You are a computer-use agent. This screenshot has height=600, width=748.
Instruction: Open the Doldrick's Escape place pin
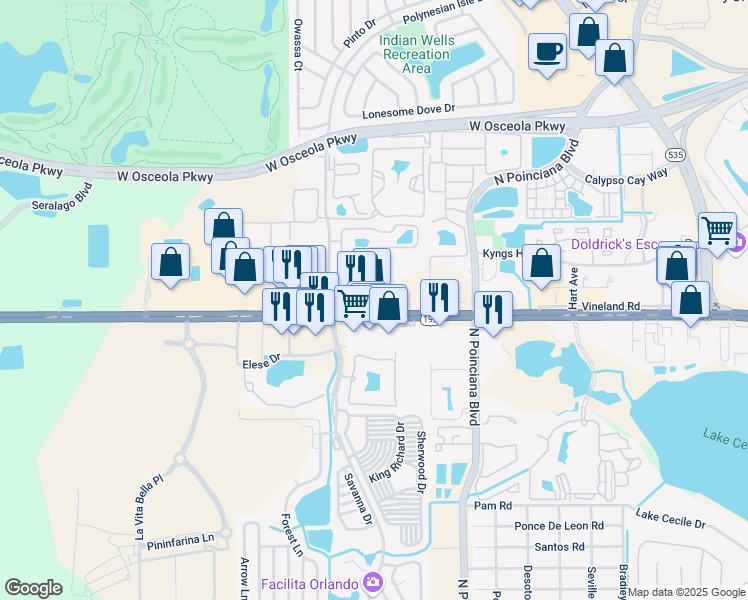pos(740,242)
